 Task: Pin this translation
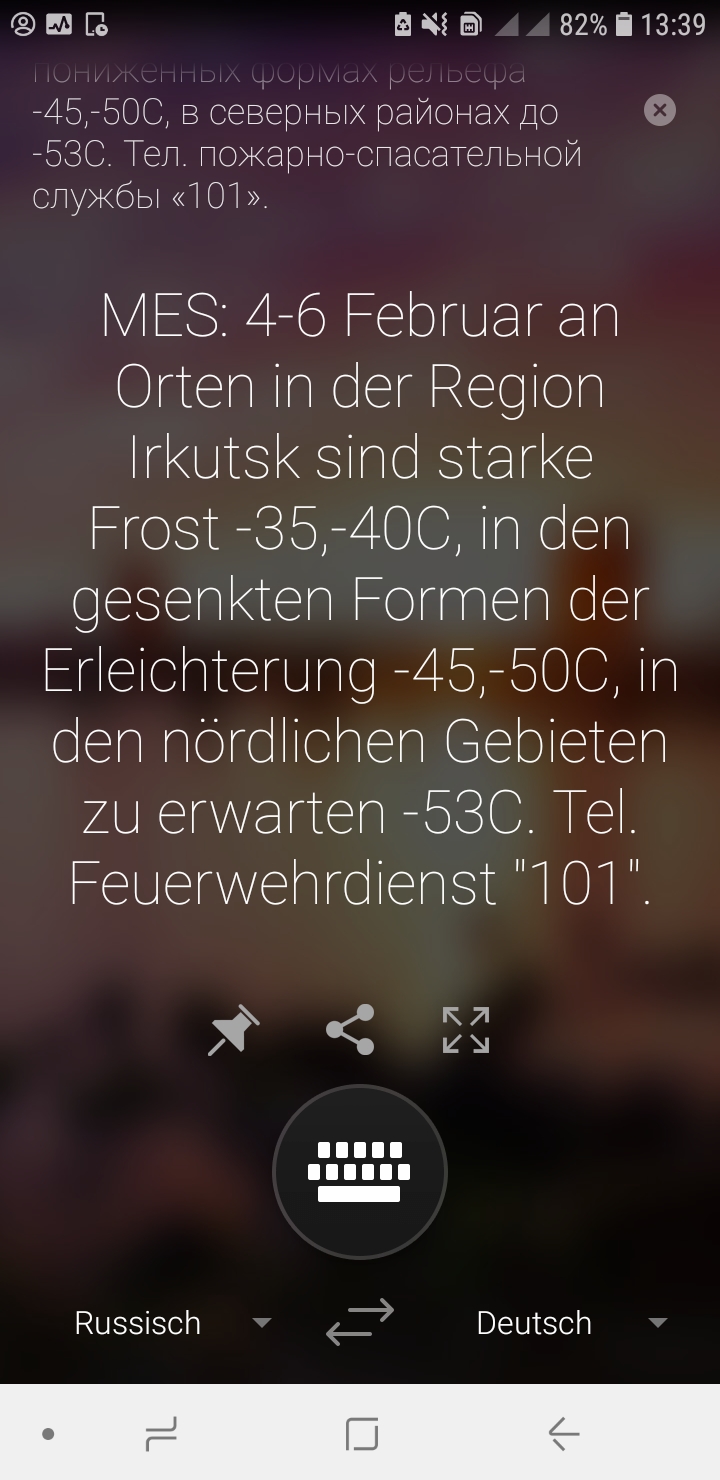click(233, 1030)
